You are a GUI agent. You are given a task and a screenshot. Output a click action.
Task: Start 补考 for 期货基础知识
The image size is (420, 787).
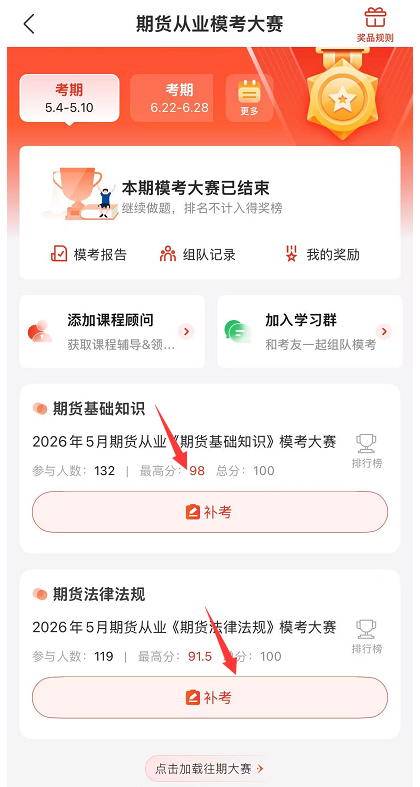(210, 512)
